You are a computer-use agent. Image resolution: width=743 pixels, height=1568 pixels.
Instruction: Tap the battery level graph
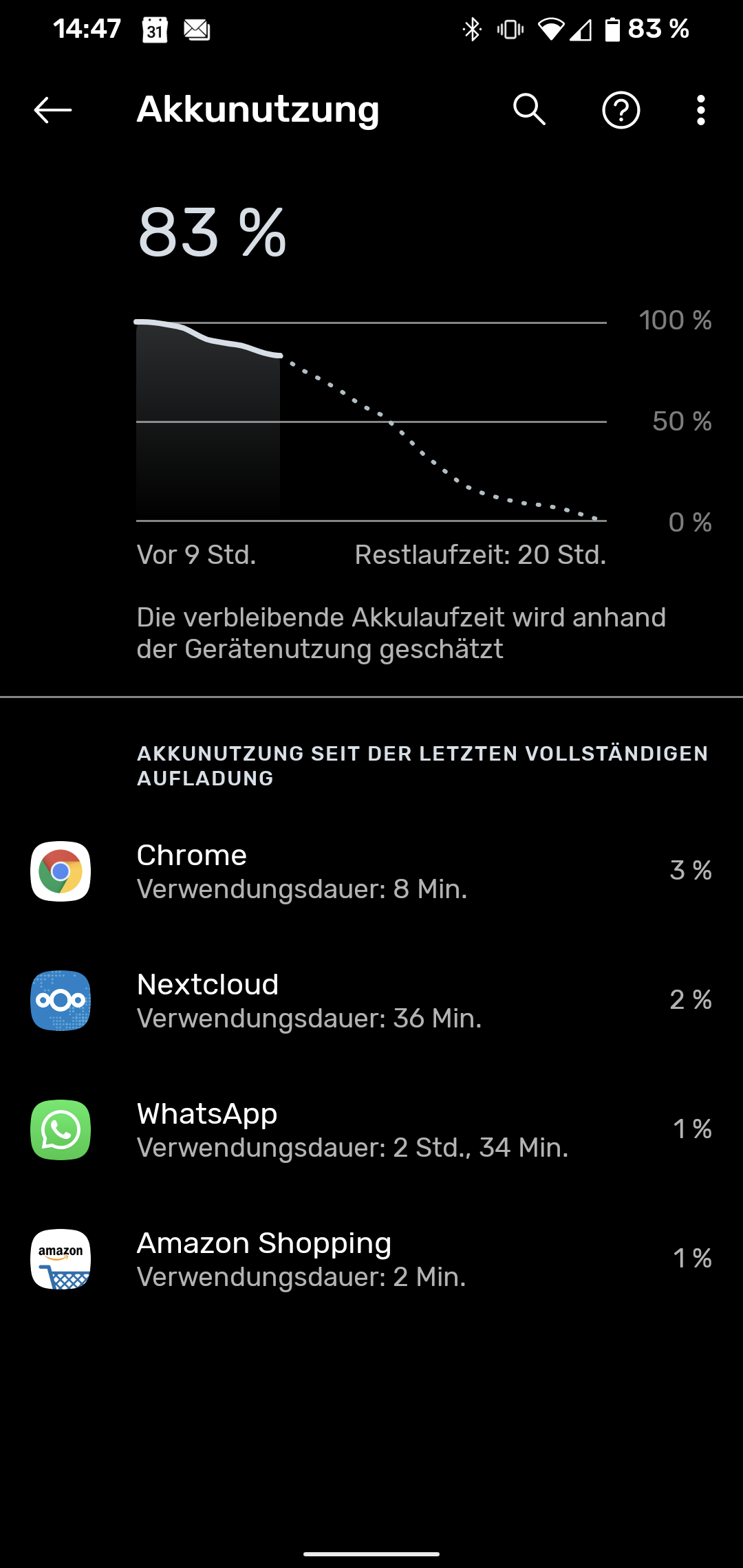(x=371, y=420)
